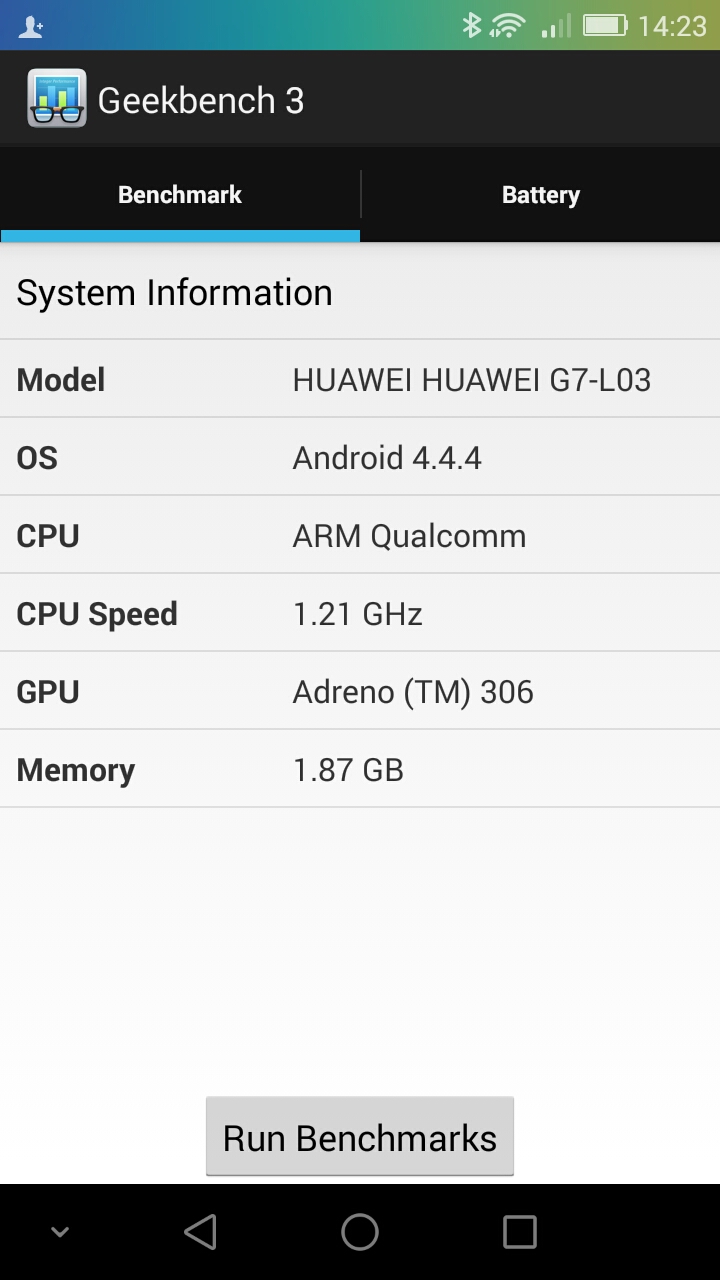Go back with the navigation bar arrow
720x1280 pixels.
tap(200, 1232)
